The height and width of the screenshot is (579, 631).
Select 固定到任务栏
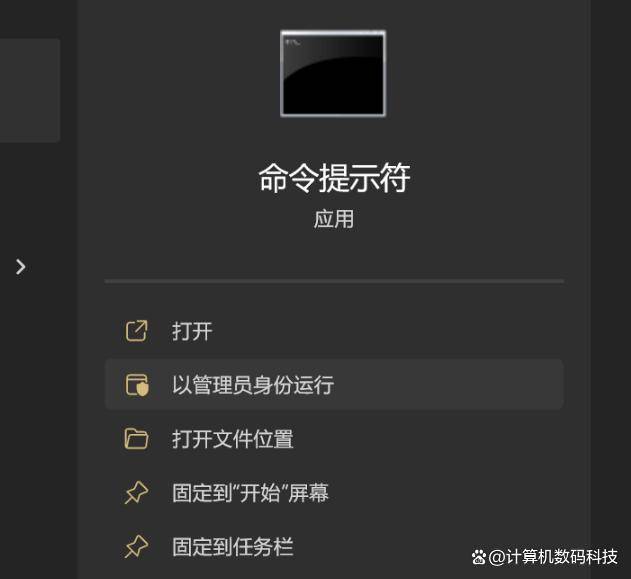pyautogui.click(x=232, y=547)
